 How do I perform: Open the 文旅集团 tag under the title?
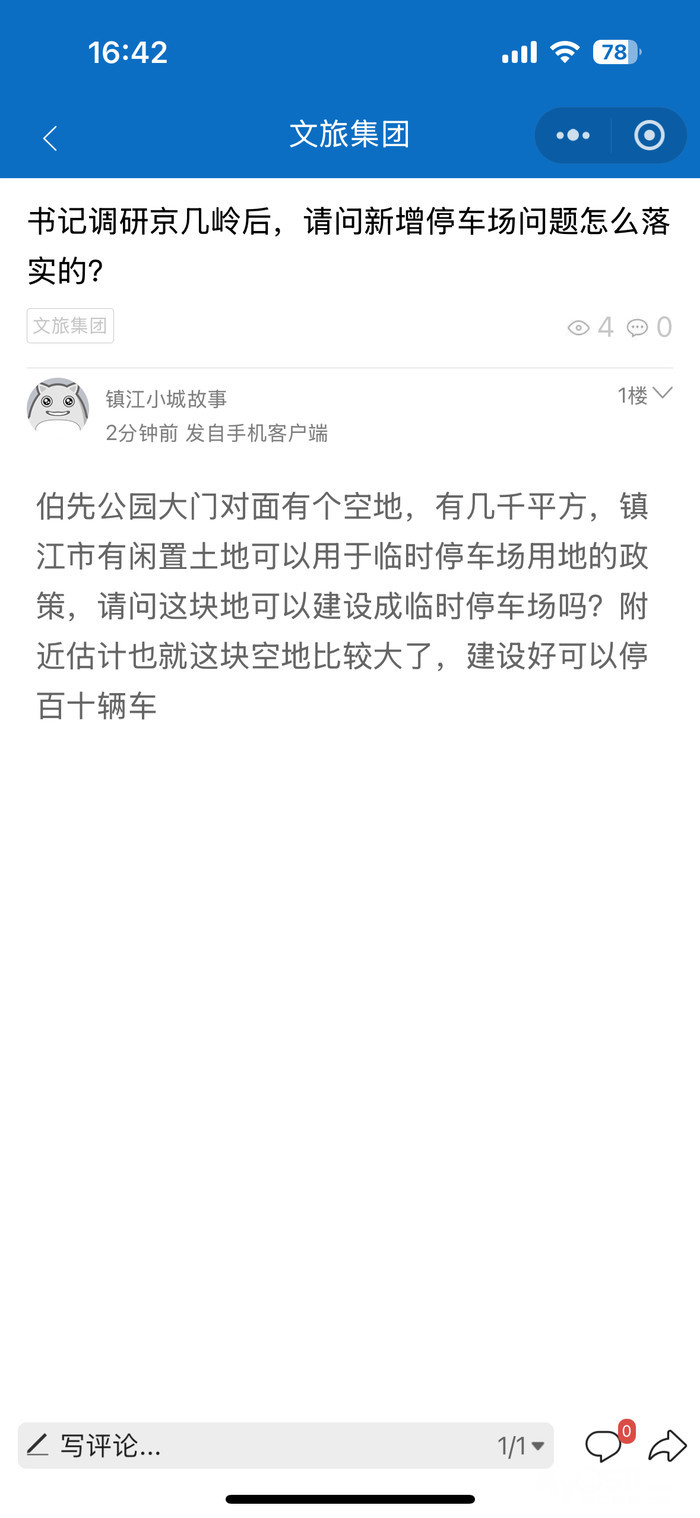tap(70, 326)
